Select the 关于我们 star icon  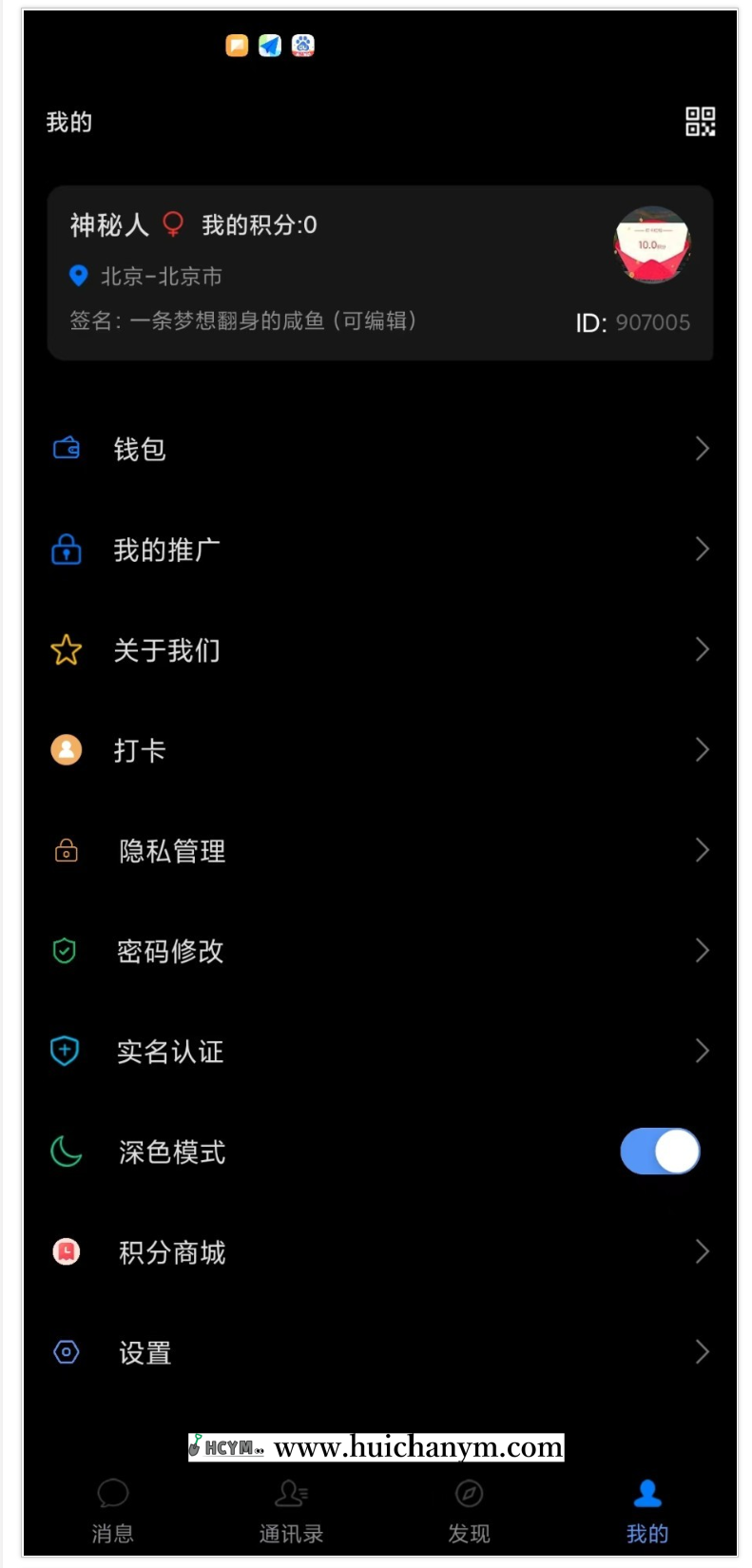coord(65,649)
